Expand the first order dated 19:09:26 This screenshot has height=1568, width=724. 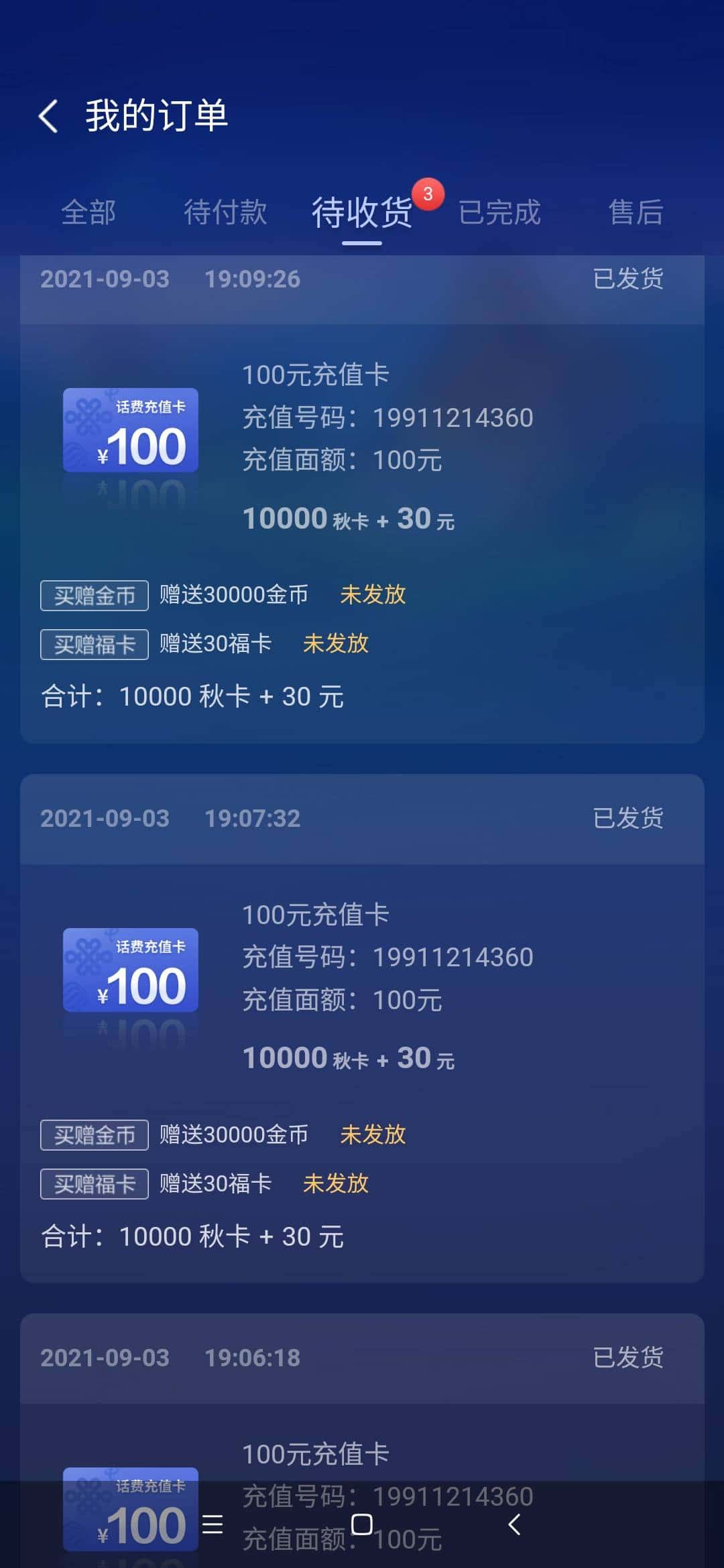coord(362,280)
